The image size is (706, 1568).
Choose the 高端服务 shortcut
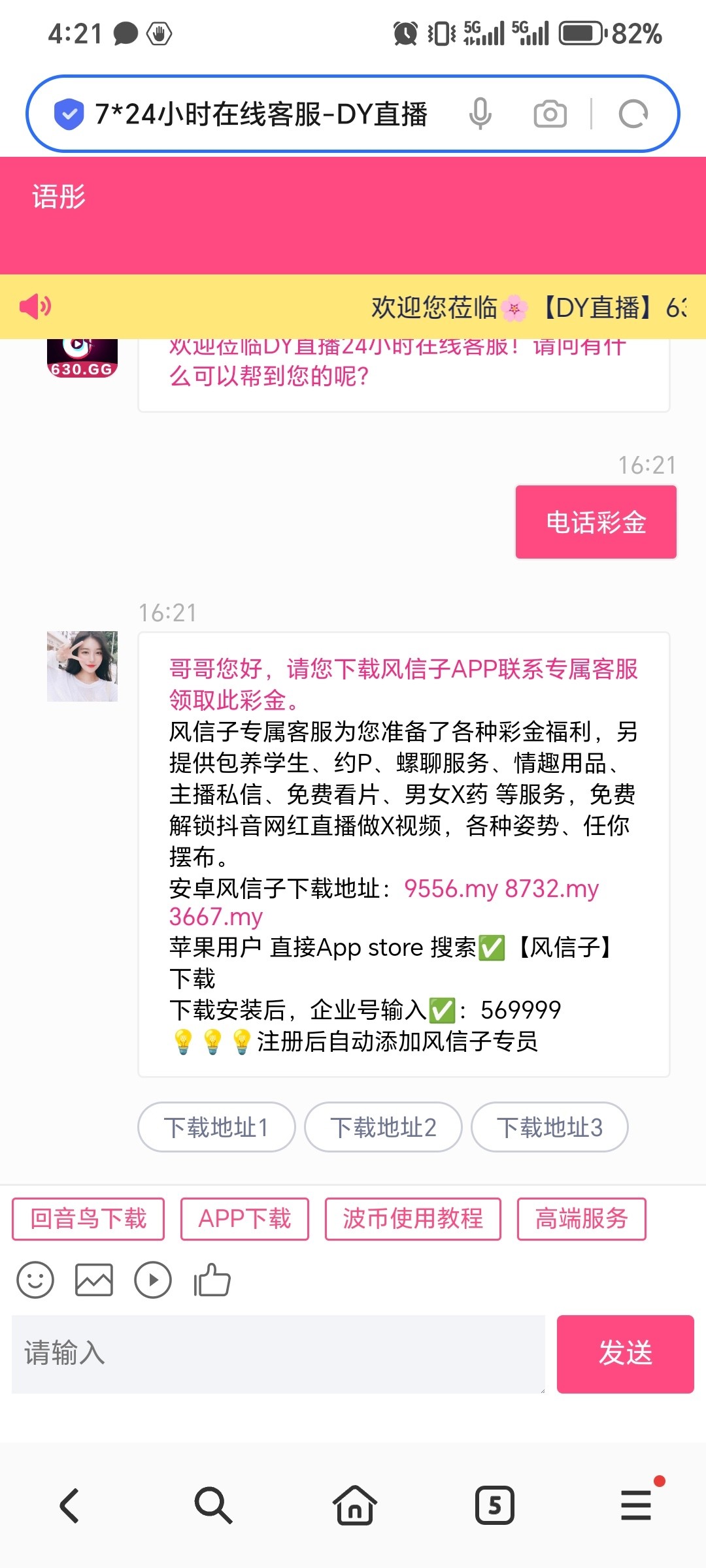[x=581, y=1218]
